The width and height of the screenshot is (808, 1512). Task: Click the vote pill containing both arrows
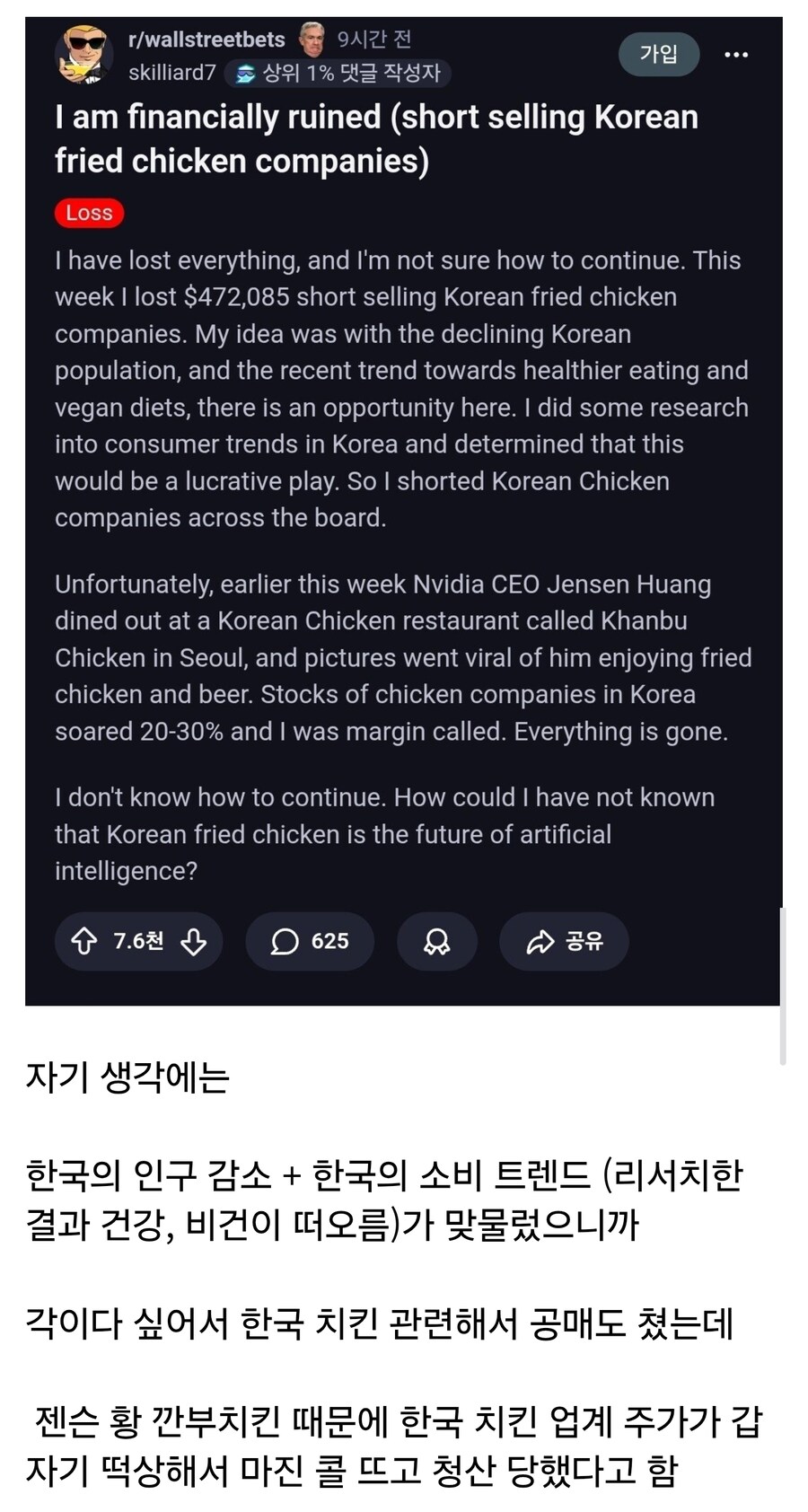point(139,941)
